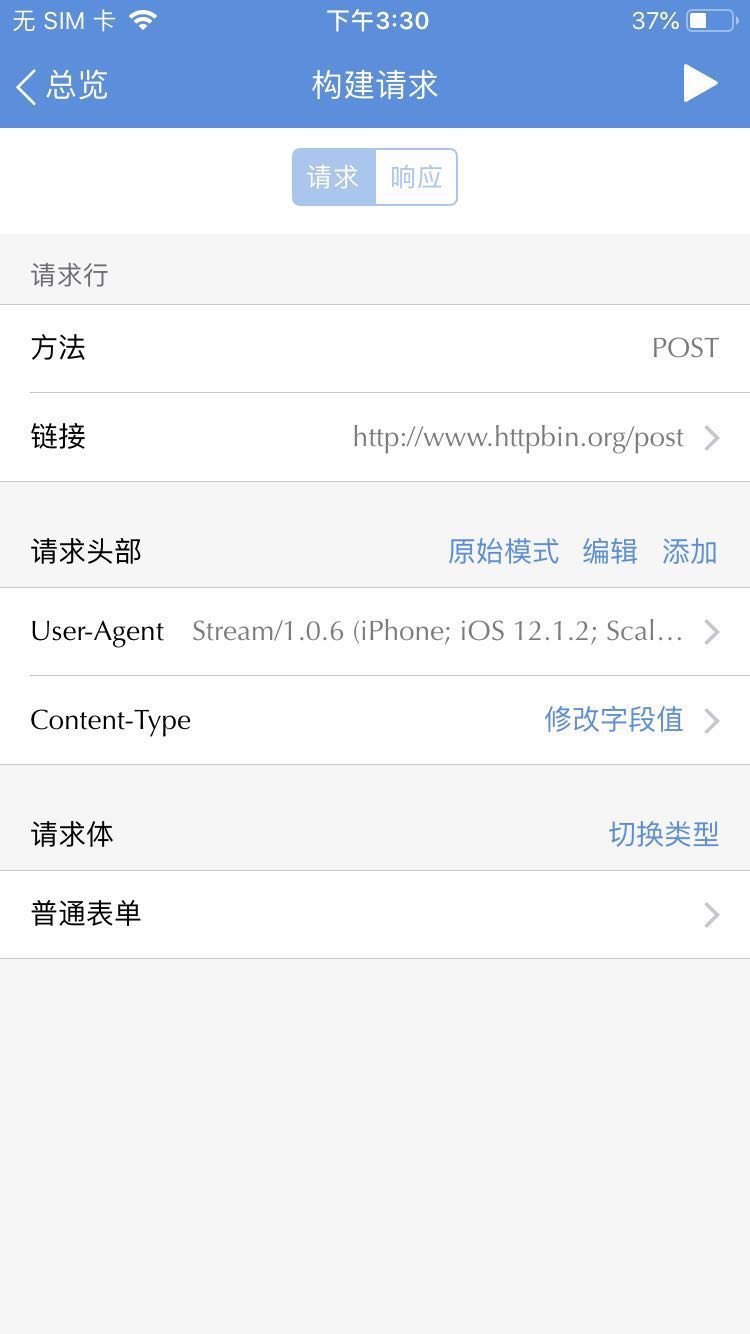Switch to the 请求 tab
The image size is (750, 1334).
pos(332,176)
